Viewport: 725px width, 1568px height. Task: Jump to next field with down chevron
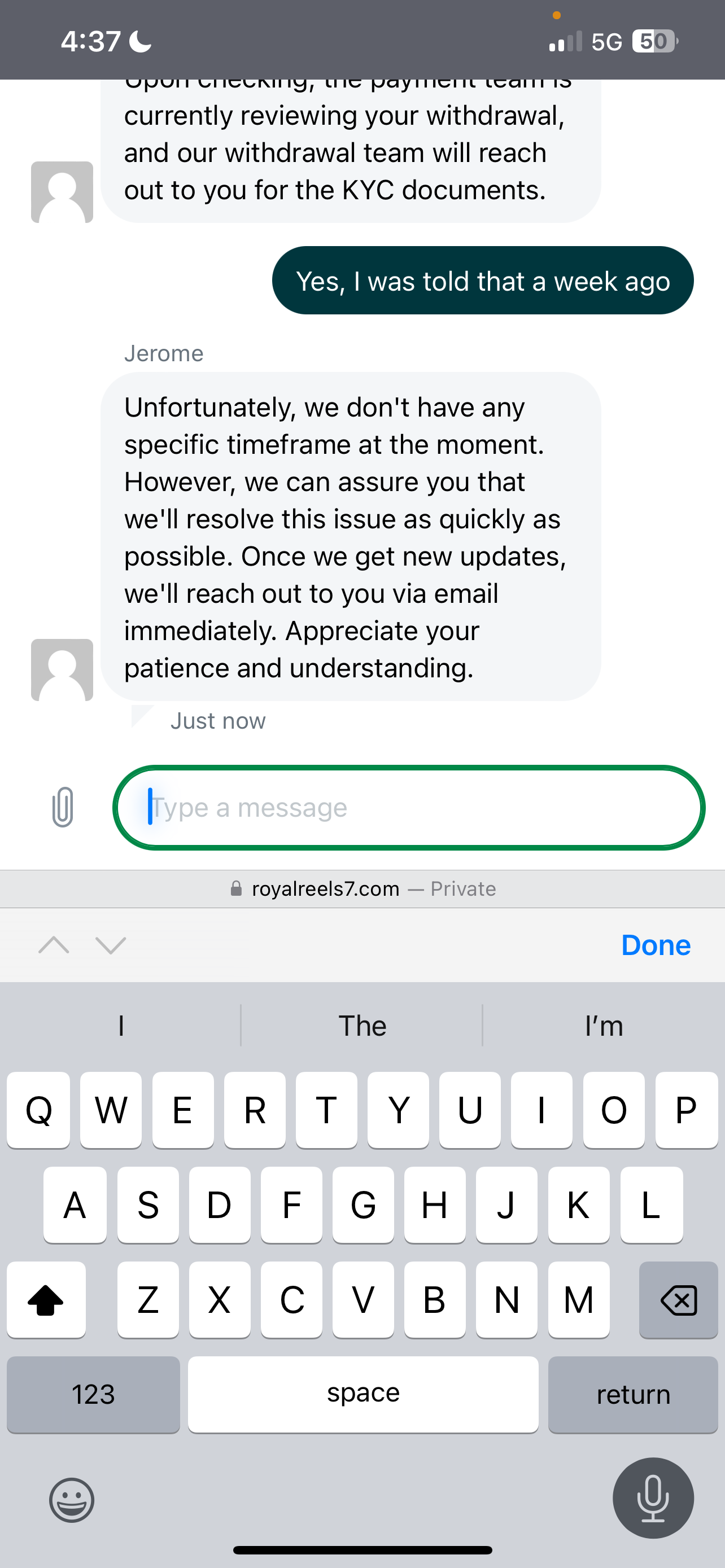(111, 945)
